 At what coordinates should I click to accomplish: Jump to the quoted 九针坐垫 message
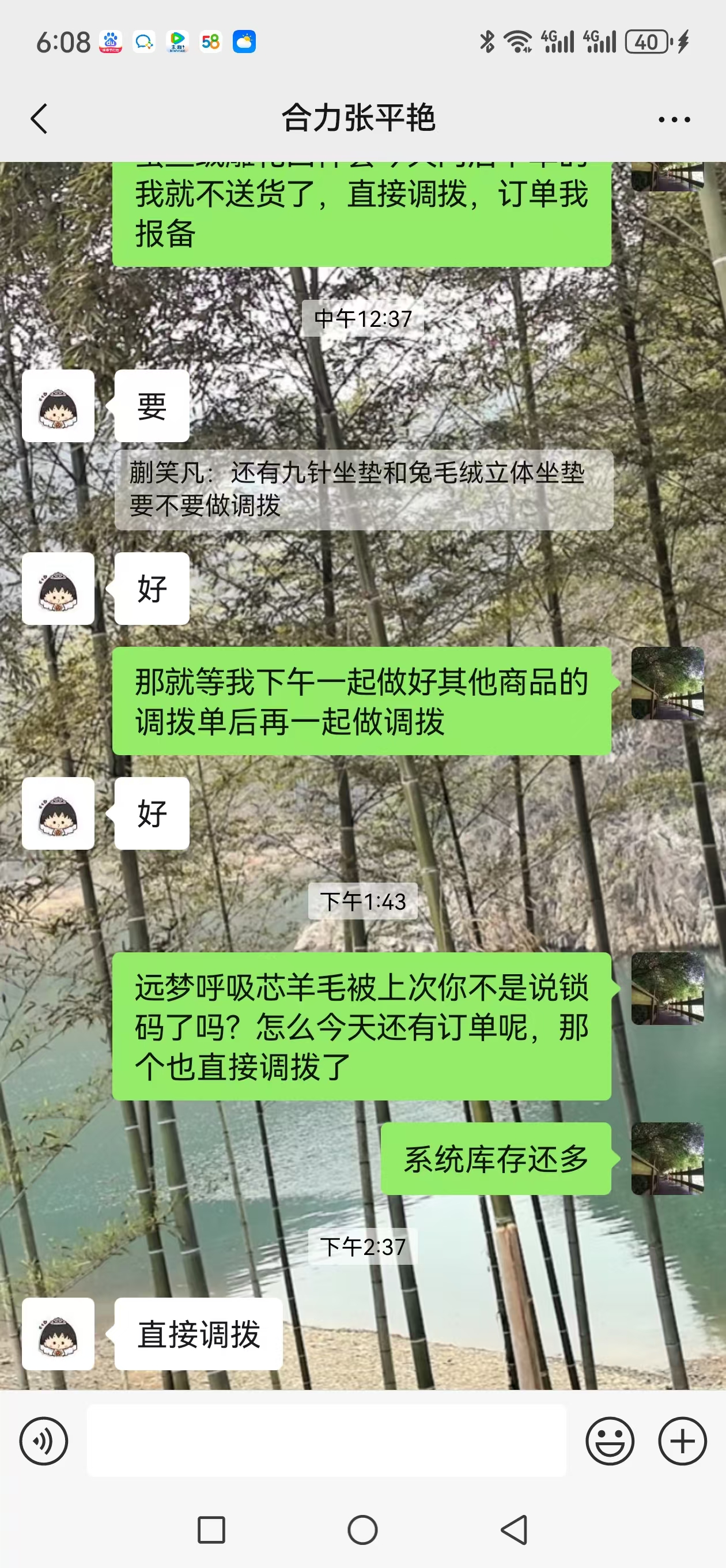[364, 489]
